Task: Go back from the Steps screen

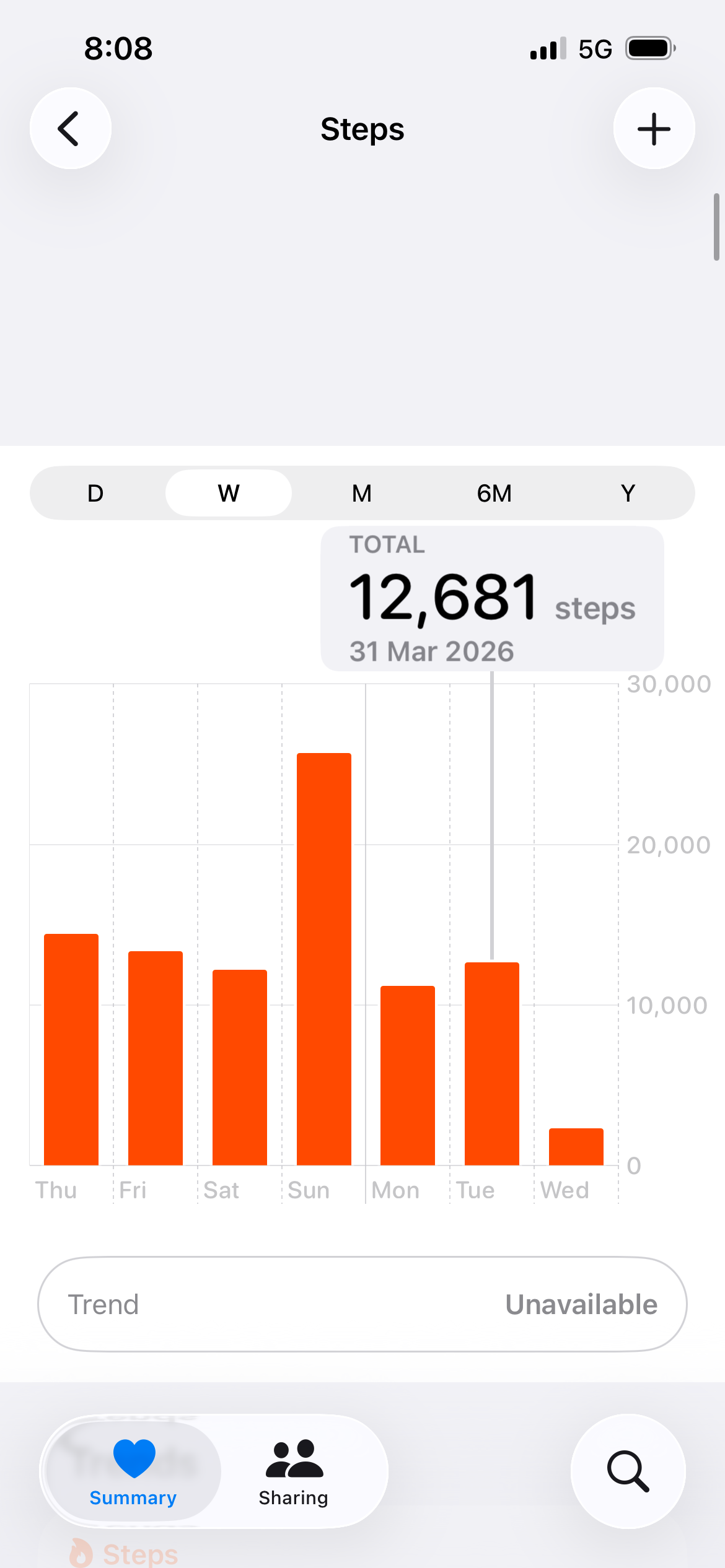Action: coord(71,128)
